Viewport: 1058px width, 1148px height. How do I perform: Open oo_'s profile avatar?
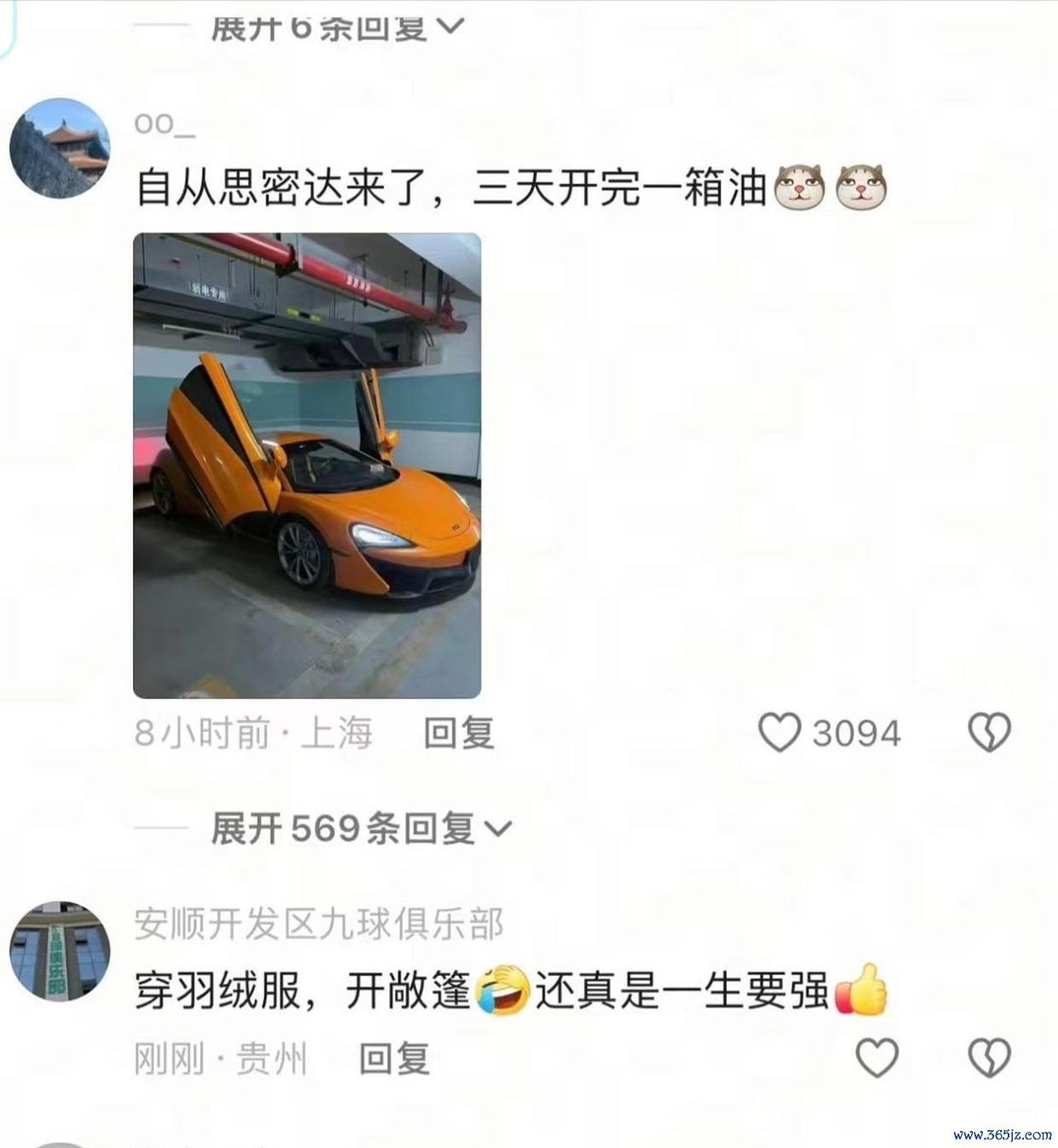coord(60,148)
